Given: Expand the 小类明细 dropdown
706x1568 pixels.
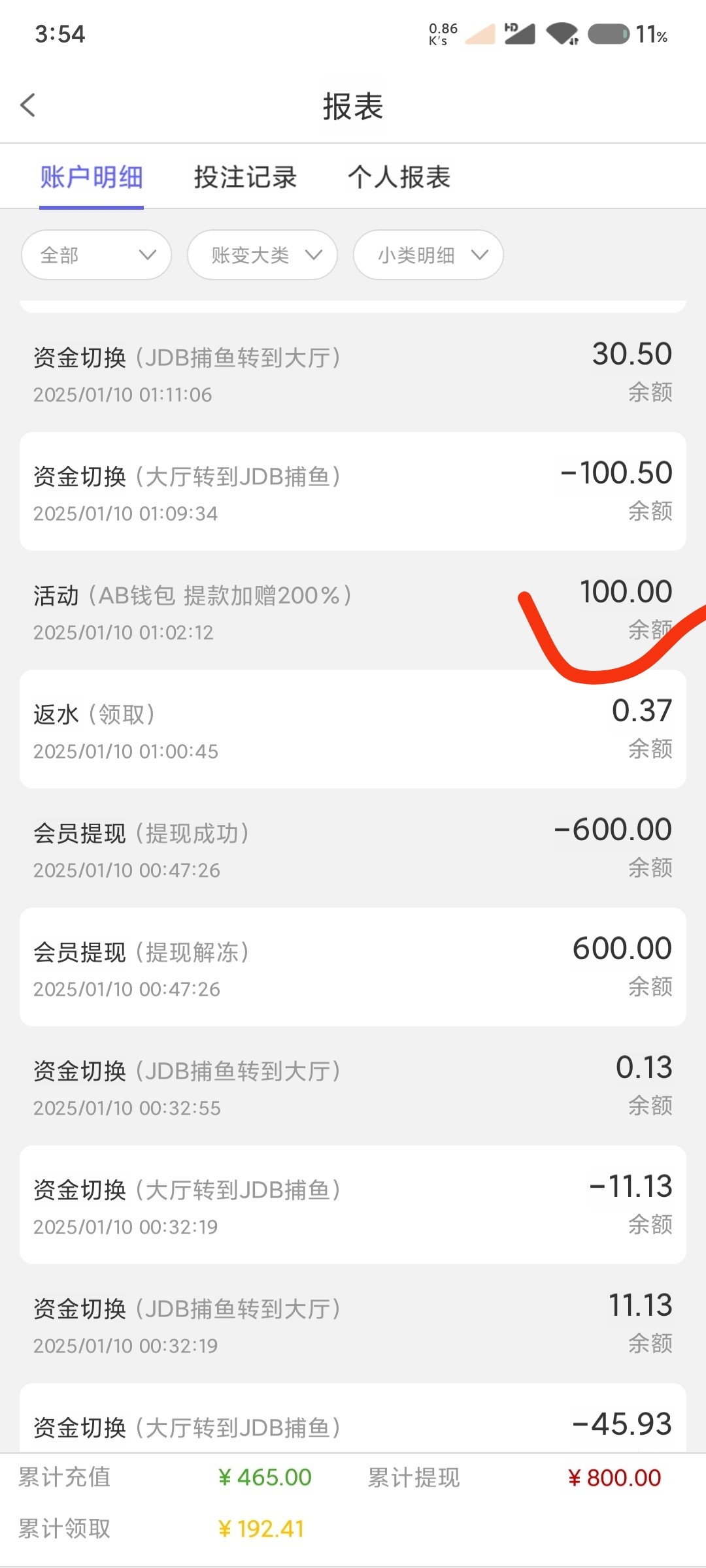Looking at the screenshot, I should point(428,255).
